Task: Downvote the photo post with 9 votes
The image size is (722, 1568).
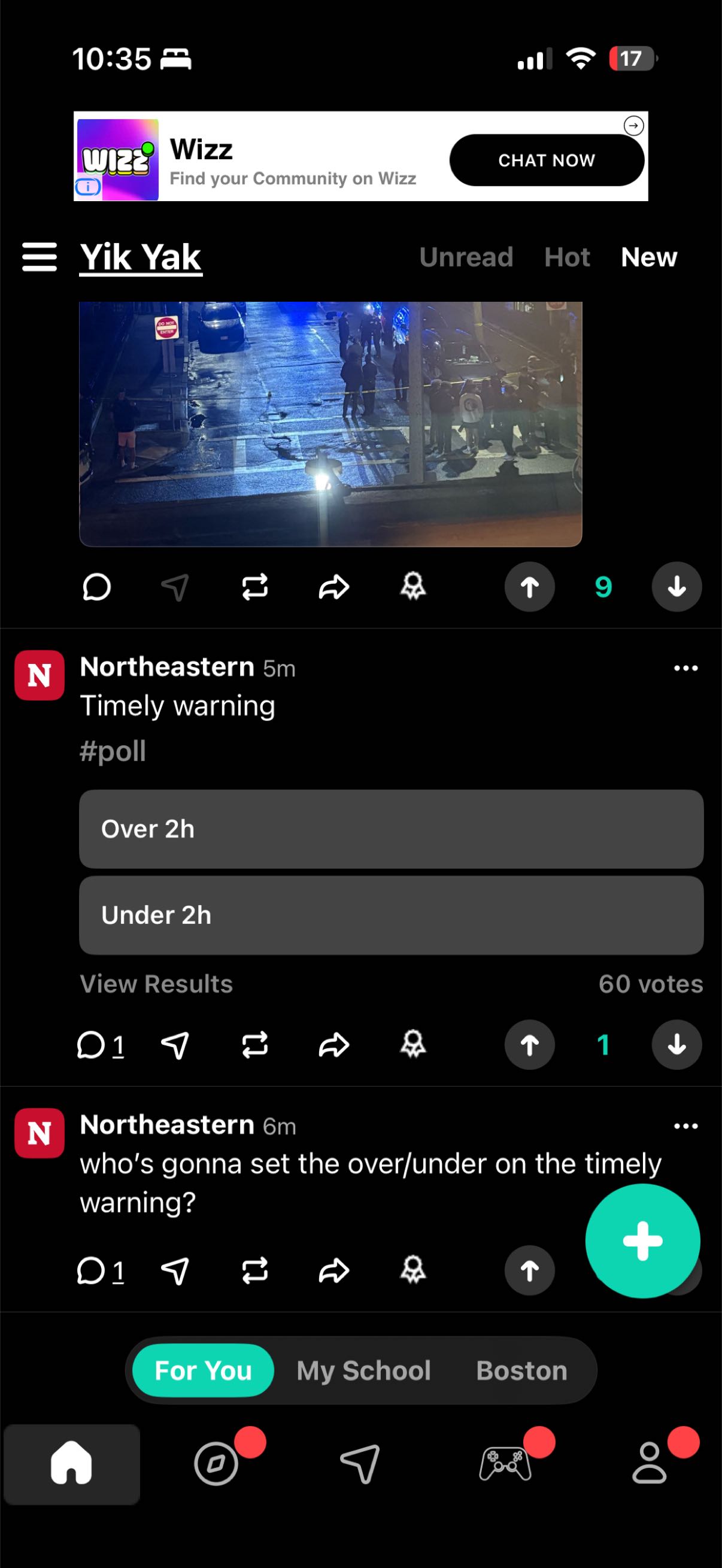Action: (677, 587)
